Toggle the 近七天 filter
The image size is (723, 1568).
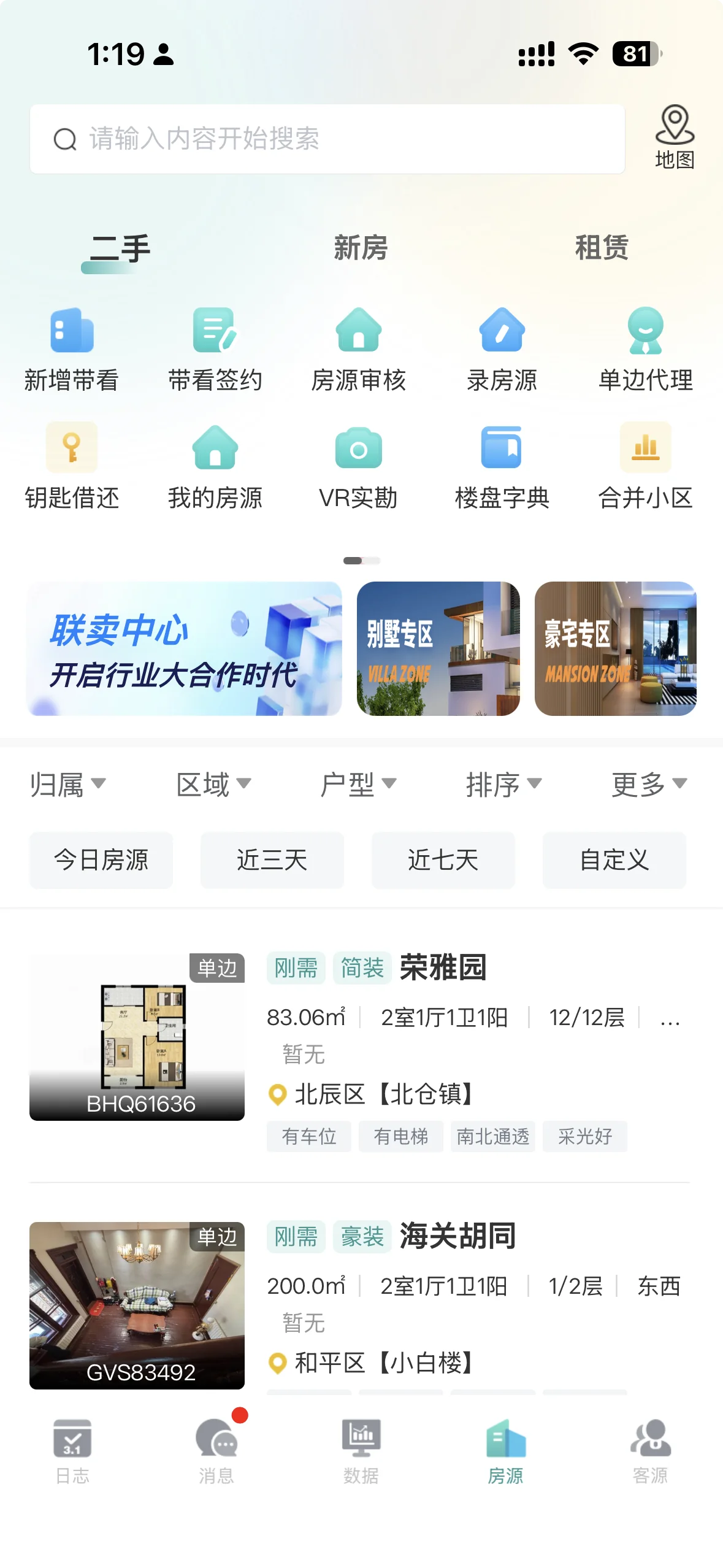click(443, 861)
